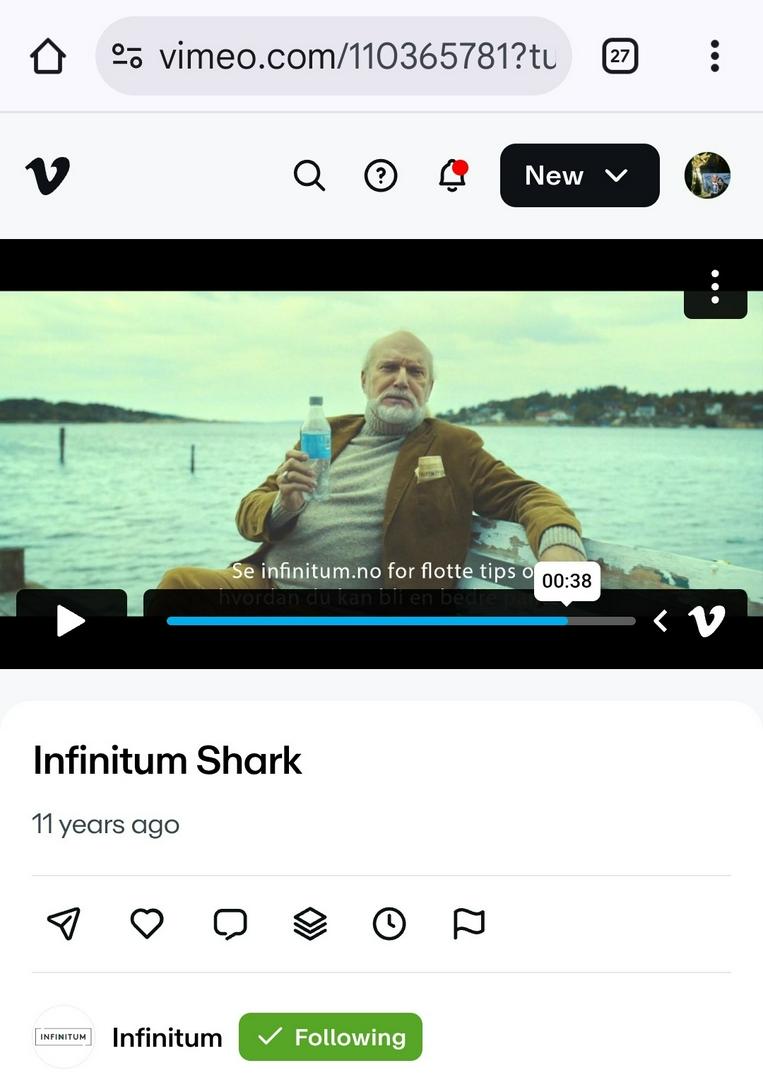Open the video player options menu
Image resolution: width=763 pixels, height=1080 pixels.
(x=714, y=288)
